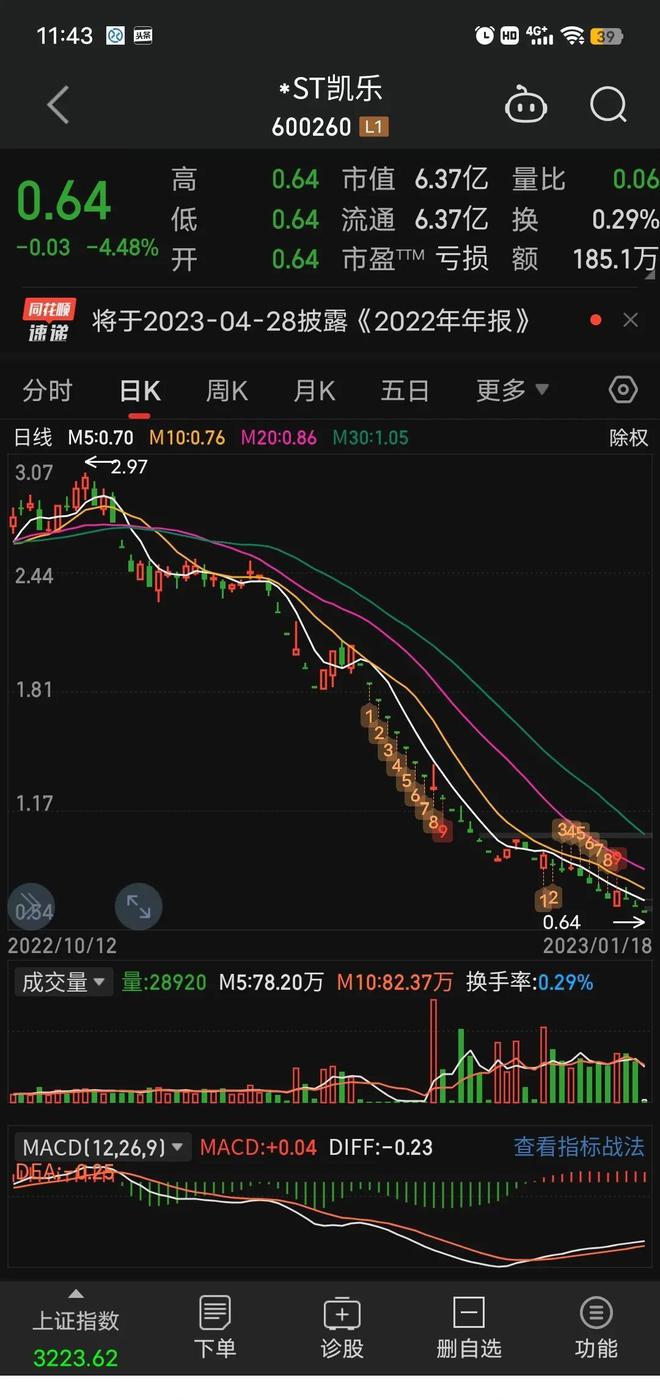
Task: Dismiss the annual report news banner
Action: 630,321
